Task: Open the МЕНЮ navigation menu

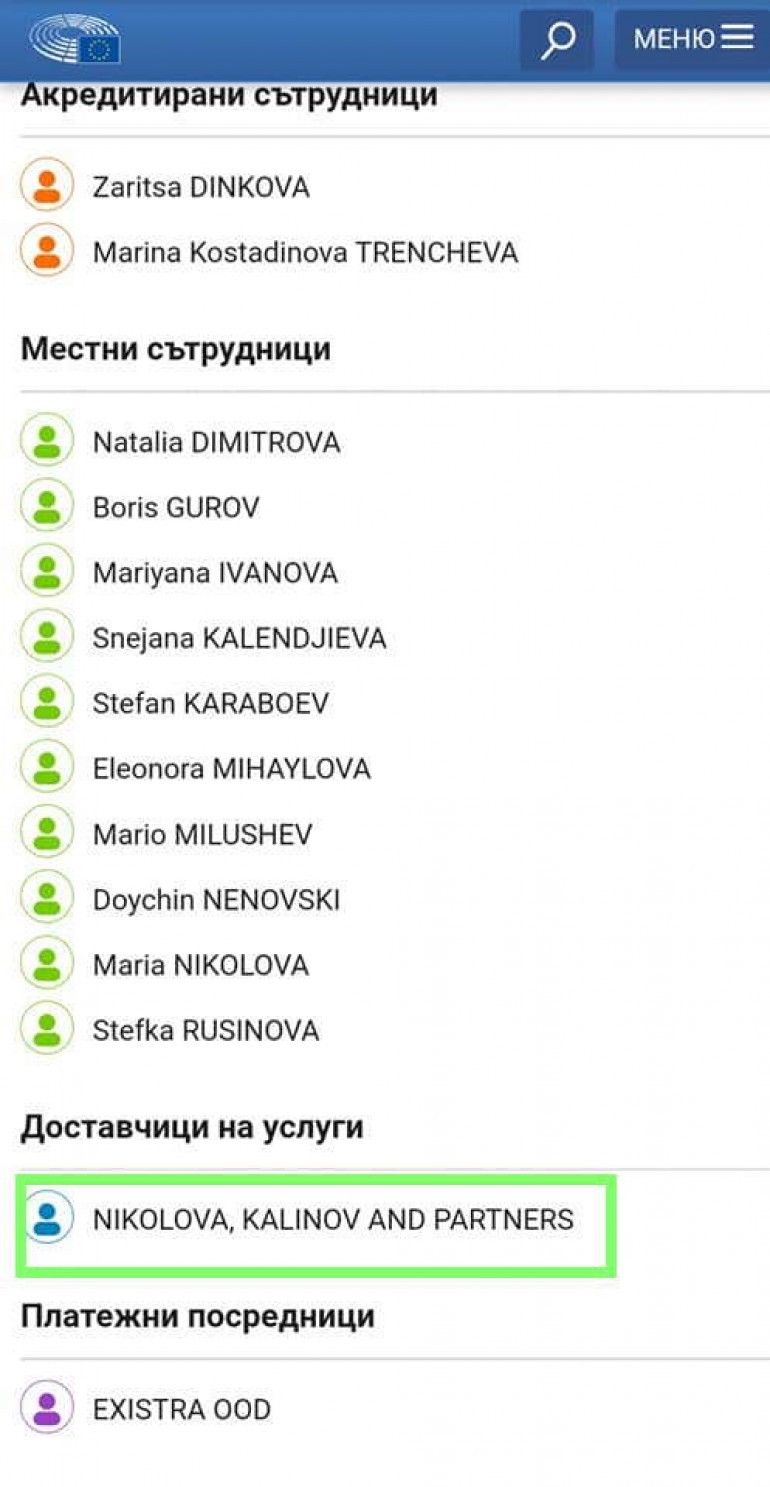Action: [x=692, y=40]
